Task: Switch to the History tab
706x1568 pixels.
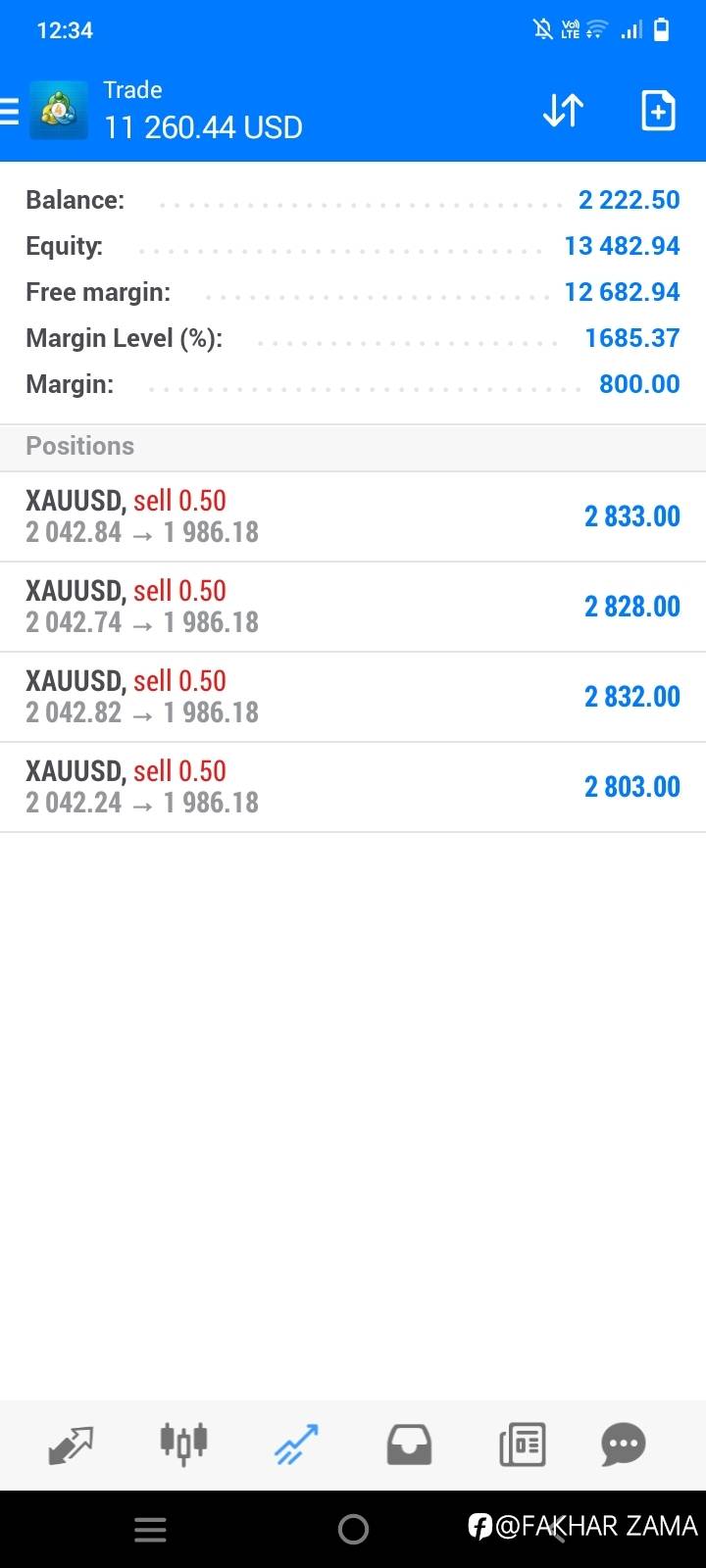Action: (x=409, y=1445)
